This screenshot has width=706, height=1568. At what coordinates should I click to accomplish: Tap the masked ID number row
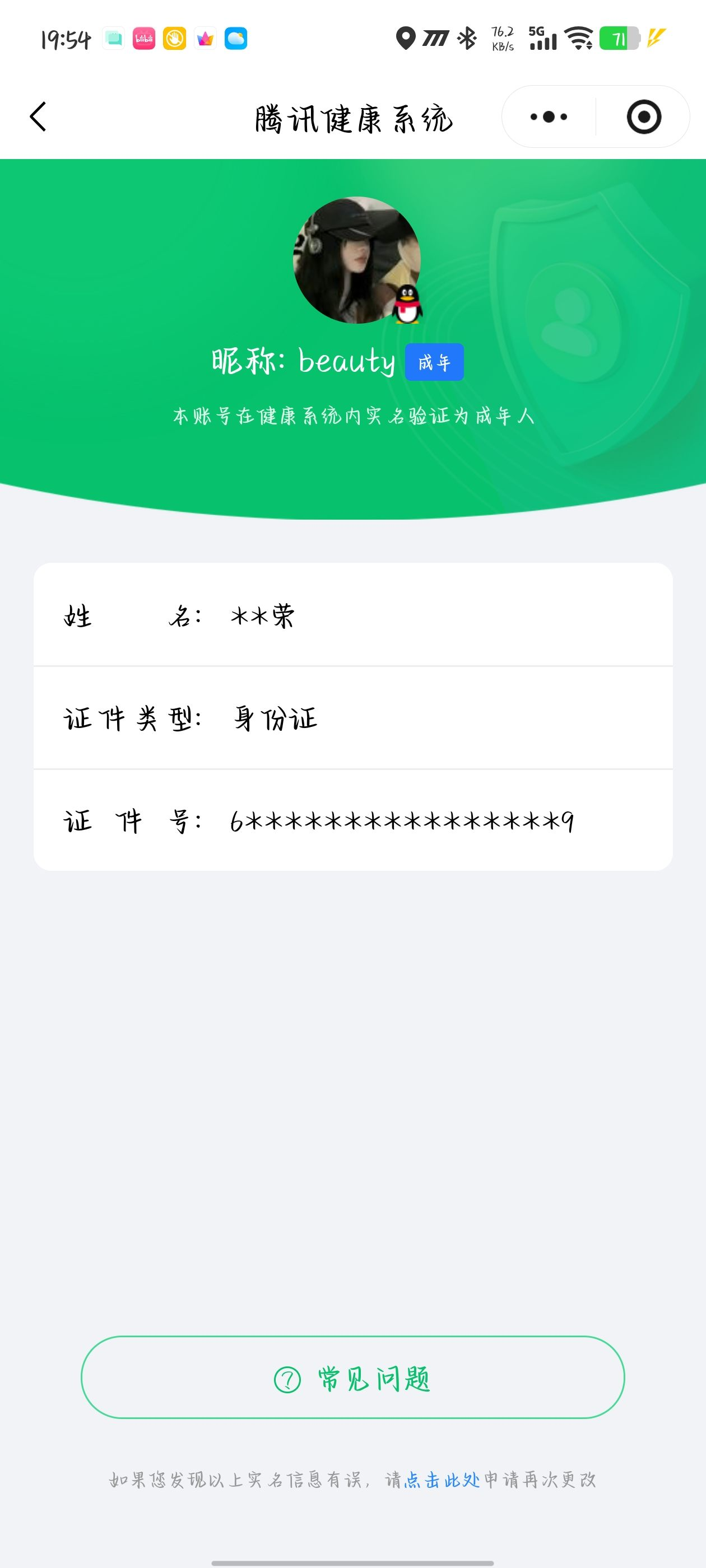click(352, 821)
